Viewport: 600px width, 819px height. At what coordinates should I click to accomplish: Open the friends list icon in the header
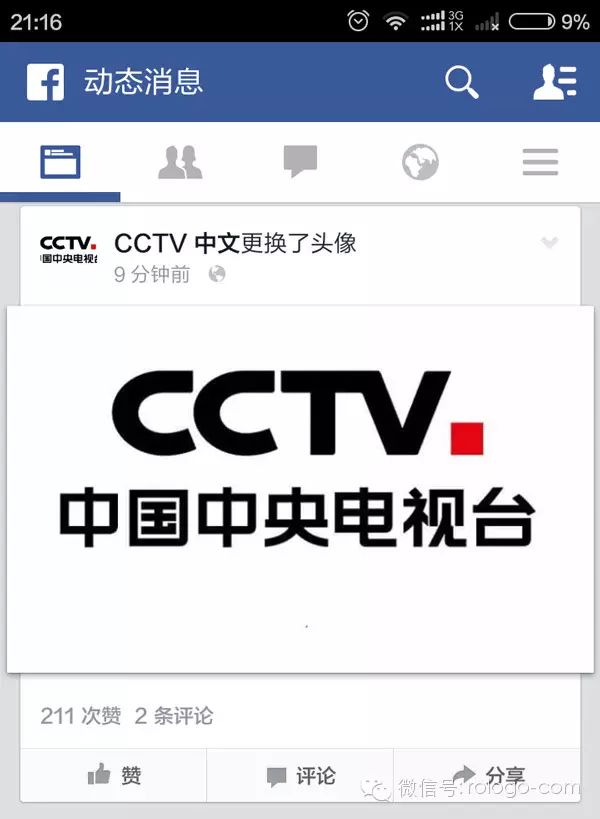554,82
